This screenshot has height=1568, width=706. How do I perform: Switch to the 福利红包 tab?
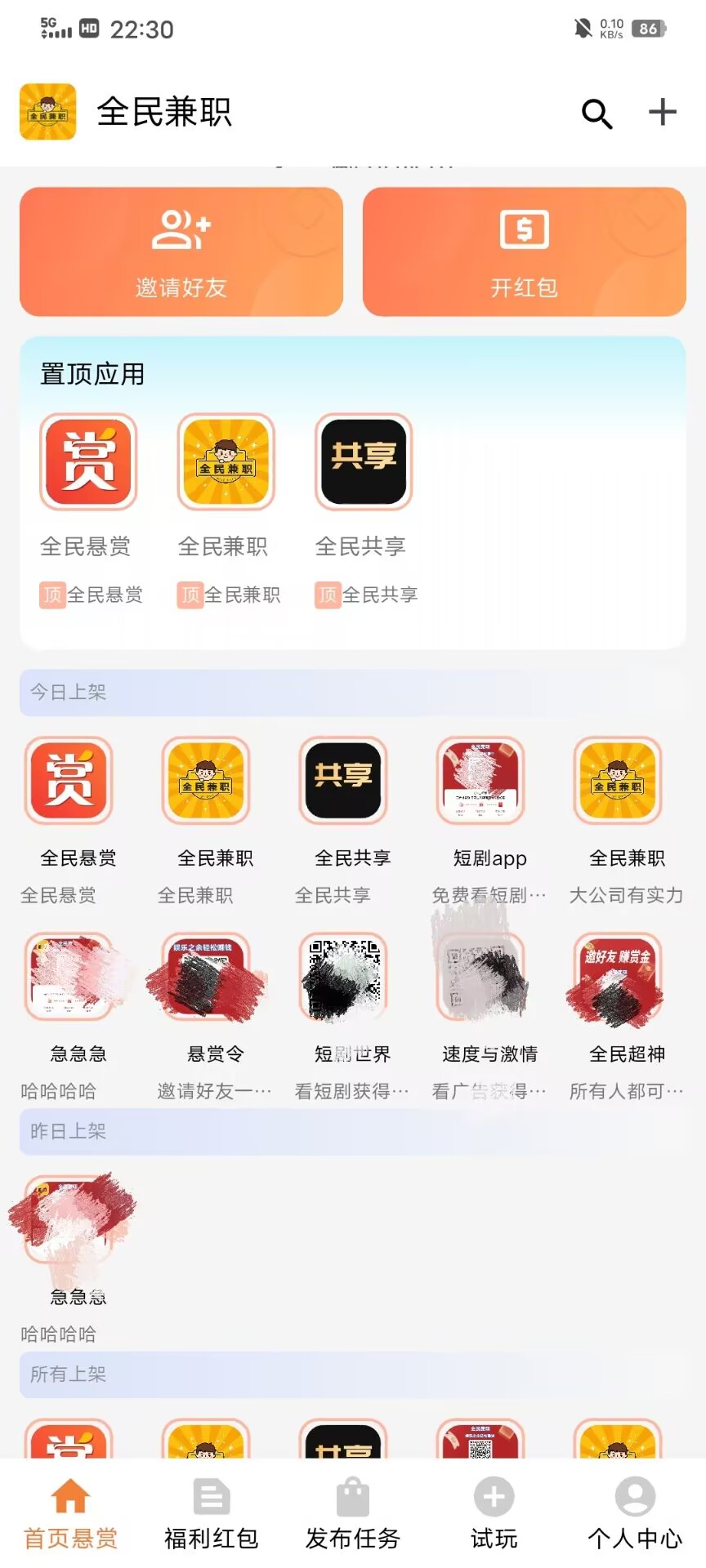[x=212, y=1513]
